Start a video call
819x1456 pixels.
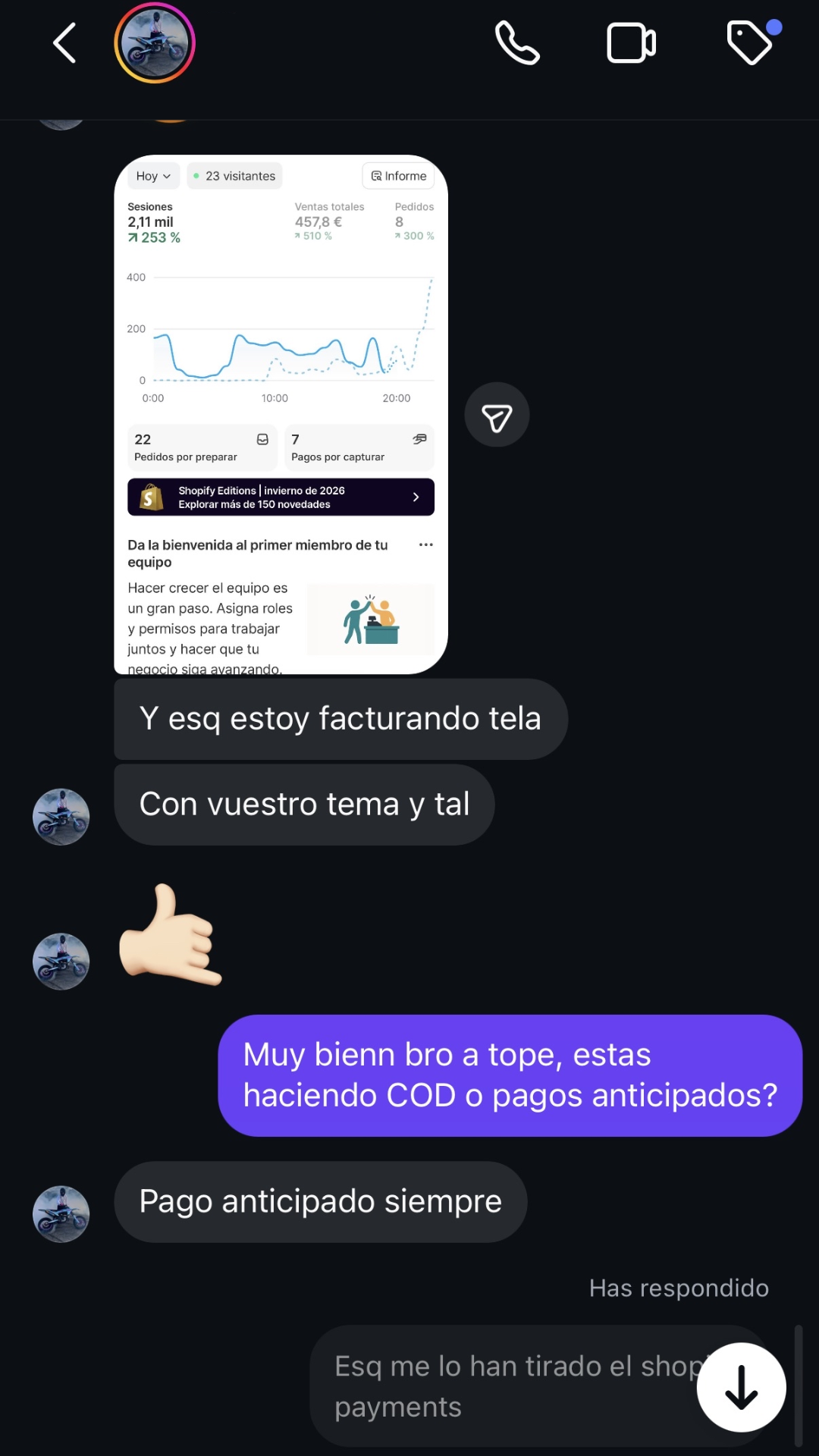coord(631,43)
